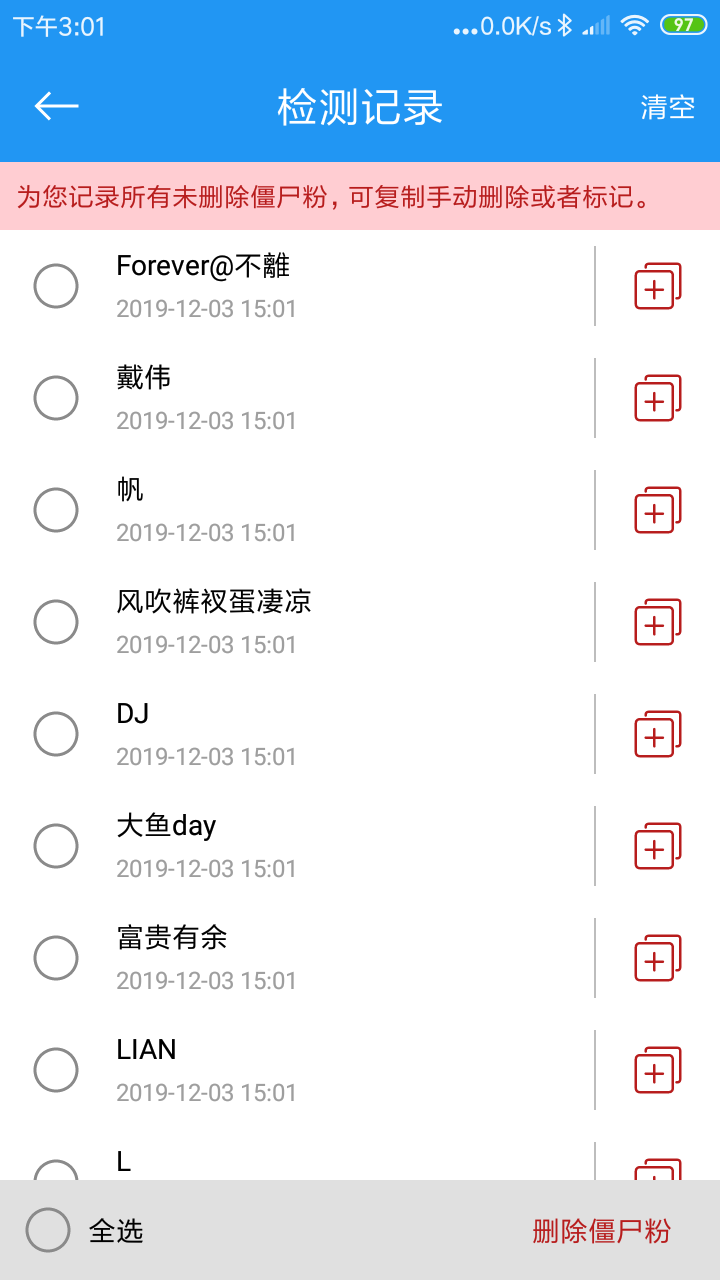Select 大鱼day with its checkbox
720x1280 pixels.
[x=56, y=846]
